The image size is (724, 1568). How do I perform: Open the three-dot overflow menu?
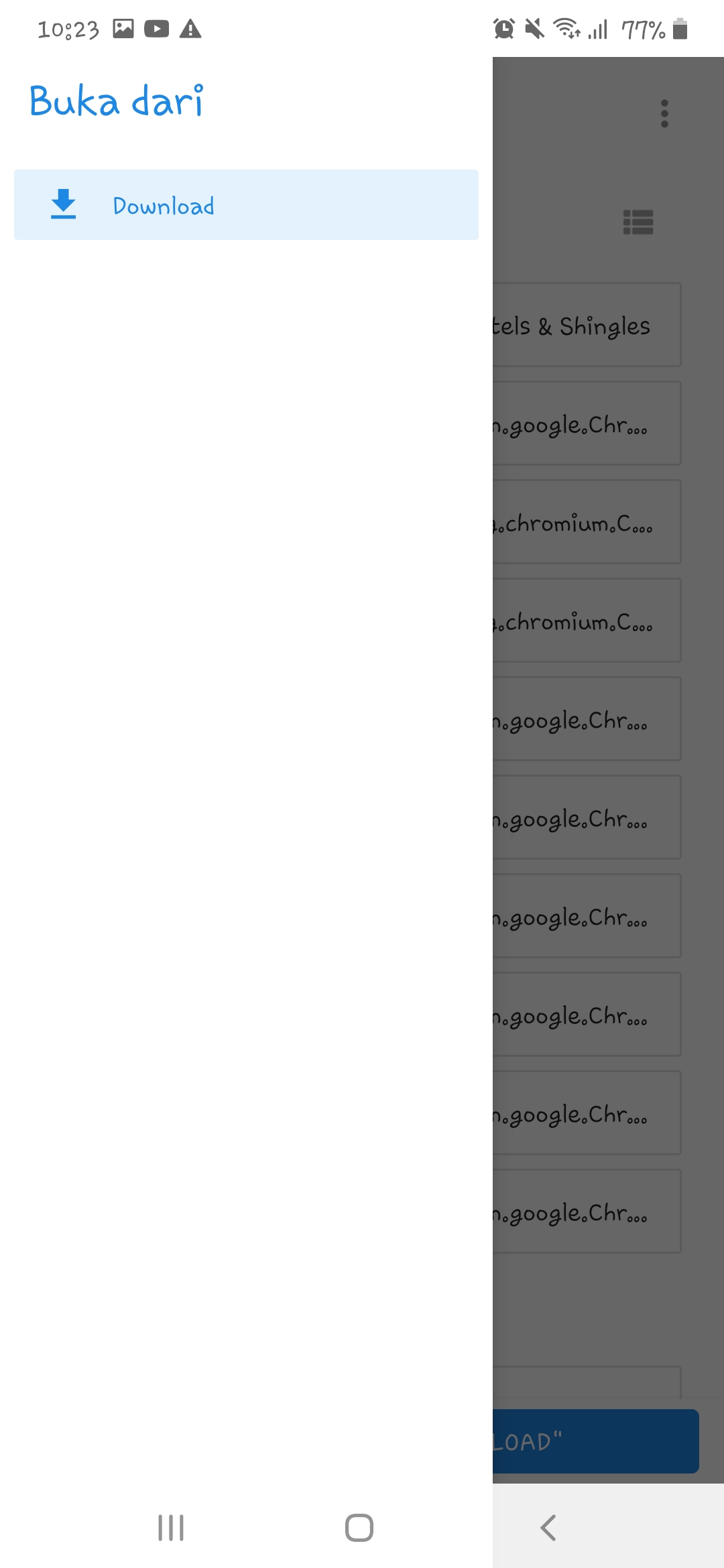(664, 114)
